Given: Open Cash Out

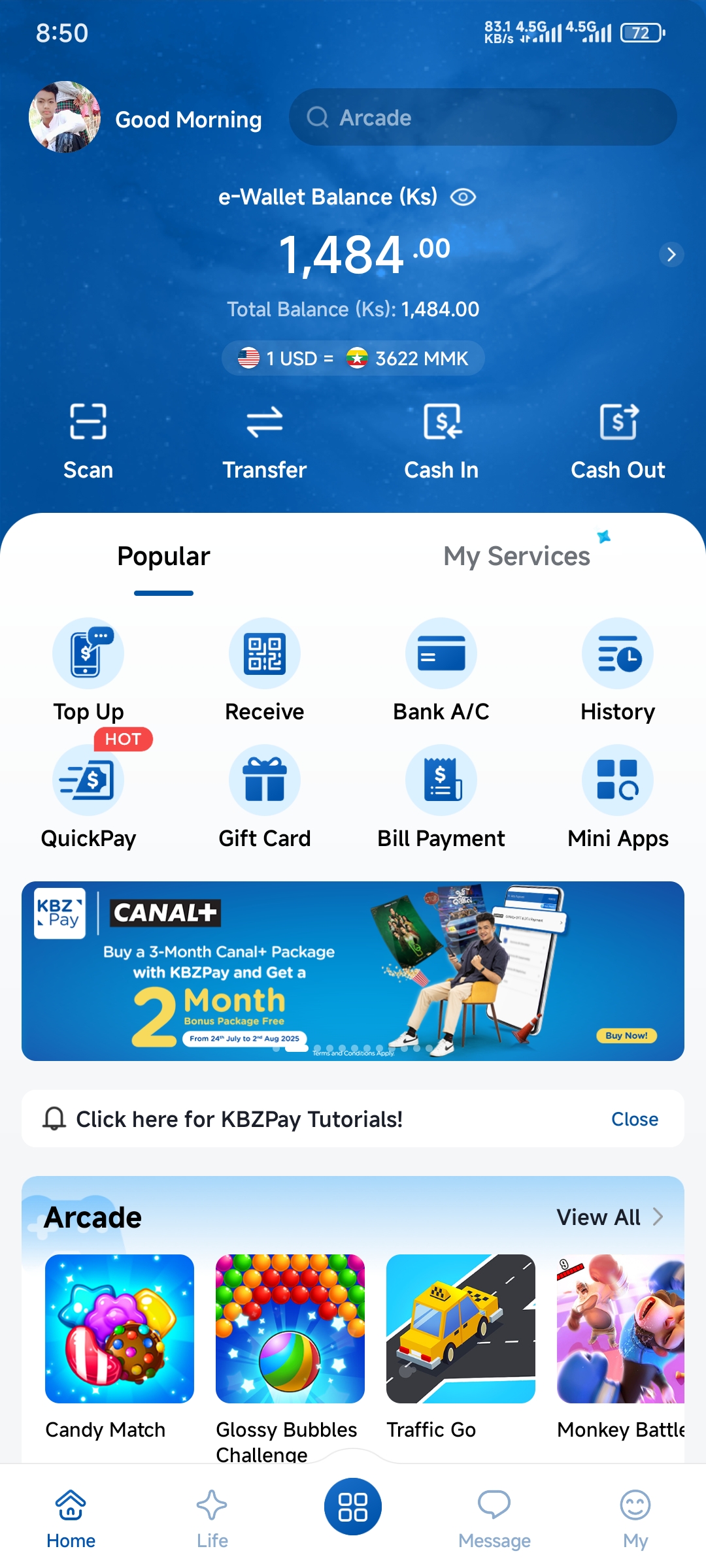Looking at the screenshot, I should [x=618, y=440].
